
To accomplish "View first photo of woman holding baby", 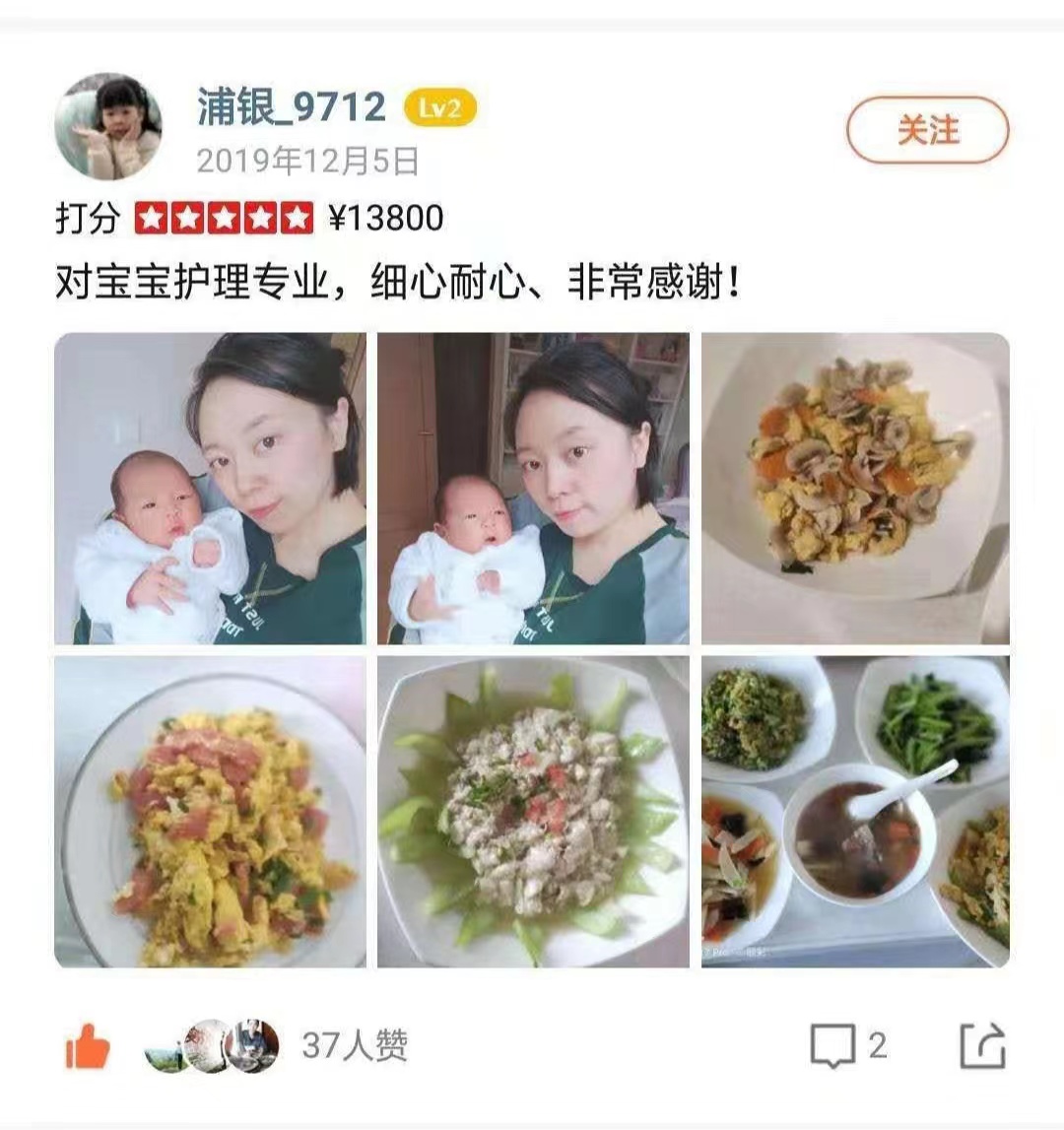I will click(x=210, y=489).
